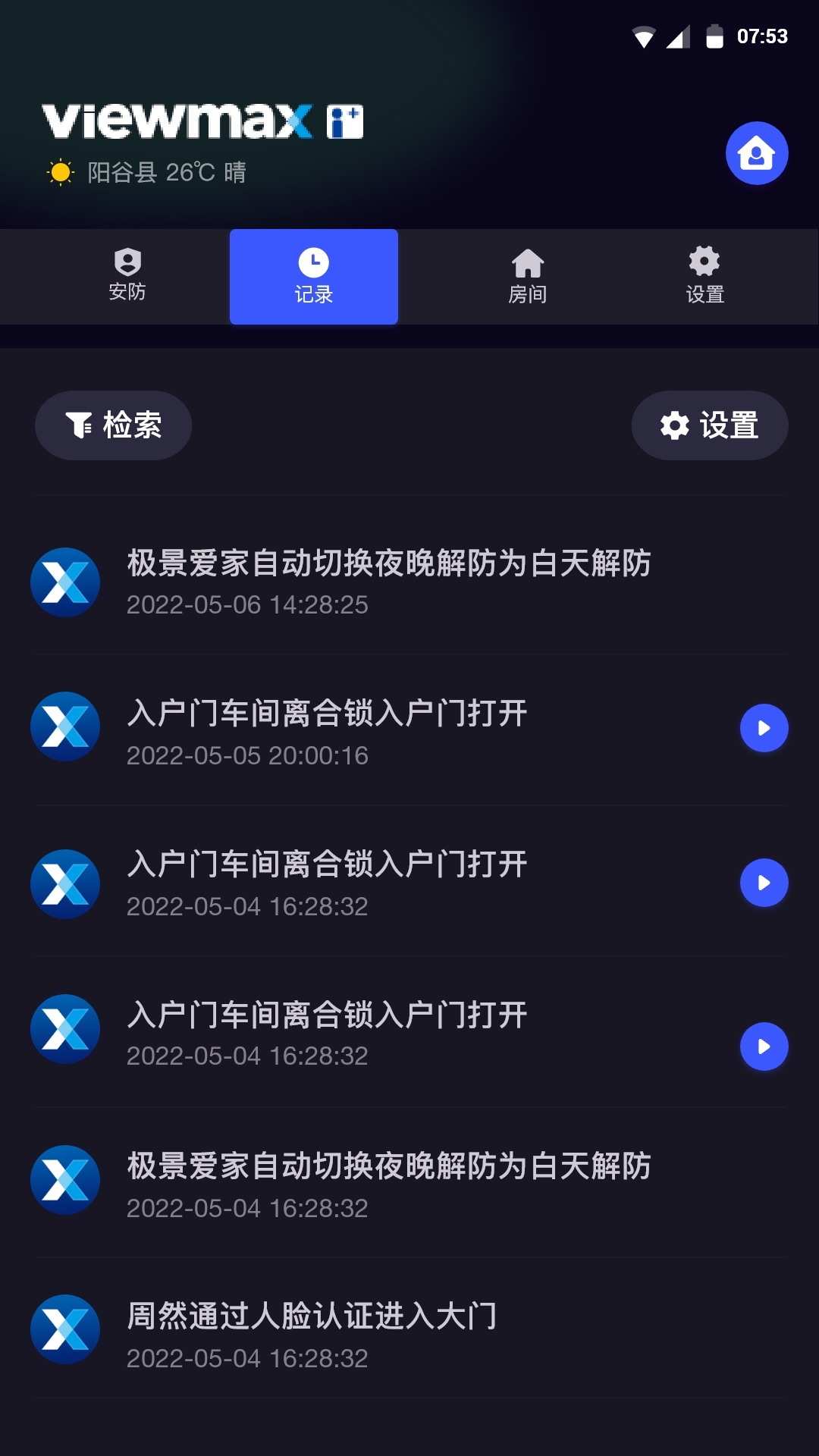Screen dimensions: 819x1456
Task: Play the 16:28:32 入户门打开 record on May 4
Action: [x=764, y=883]
